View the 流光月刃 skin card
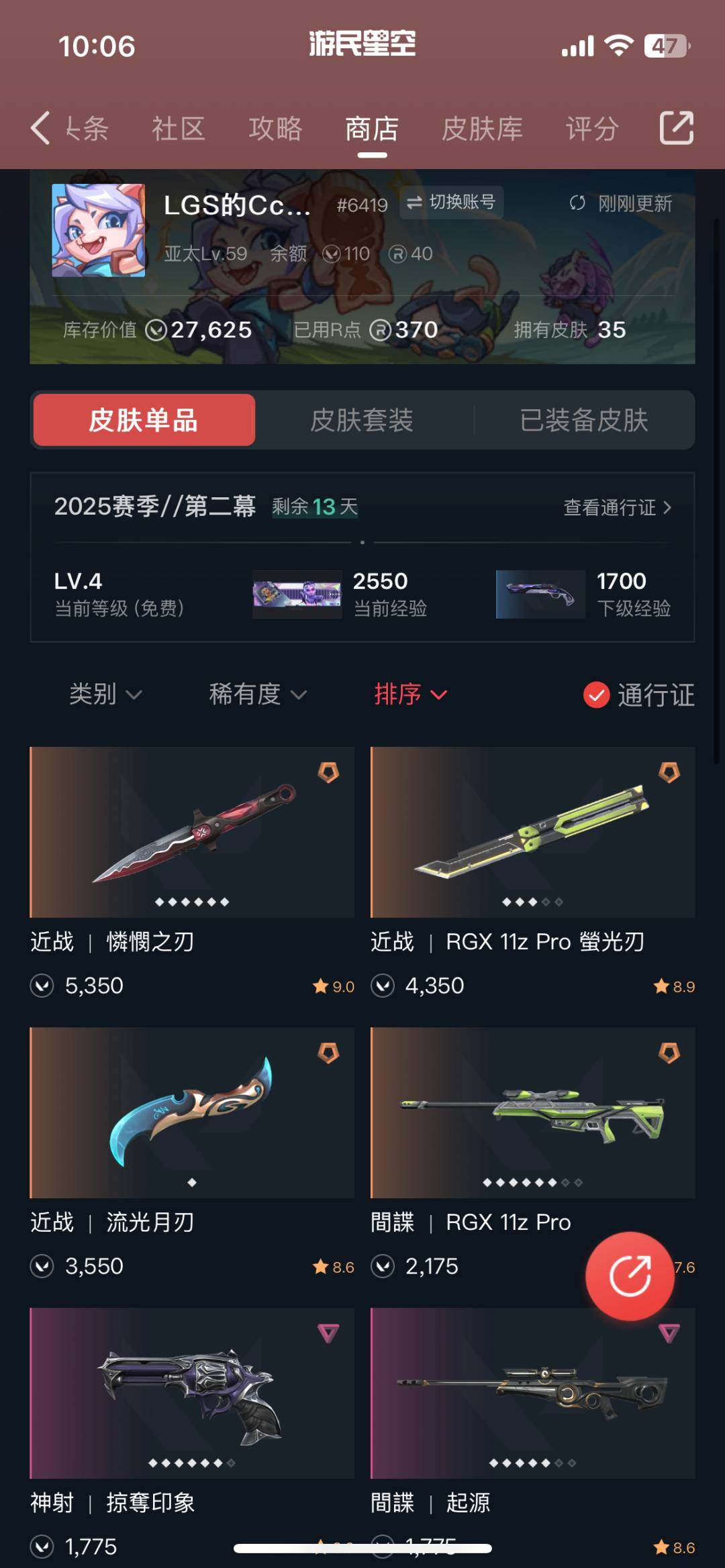Image resolution: width=725 pixels, height=1568 pixels. tap(192, 1113)
